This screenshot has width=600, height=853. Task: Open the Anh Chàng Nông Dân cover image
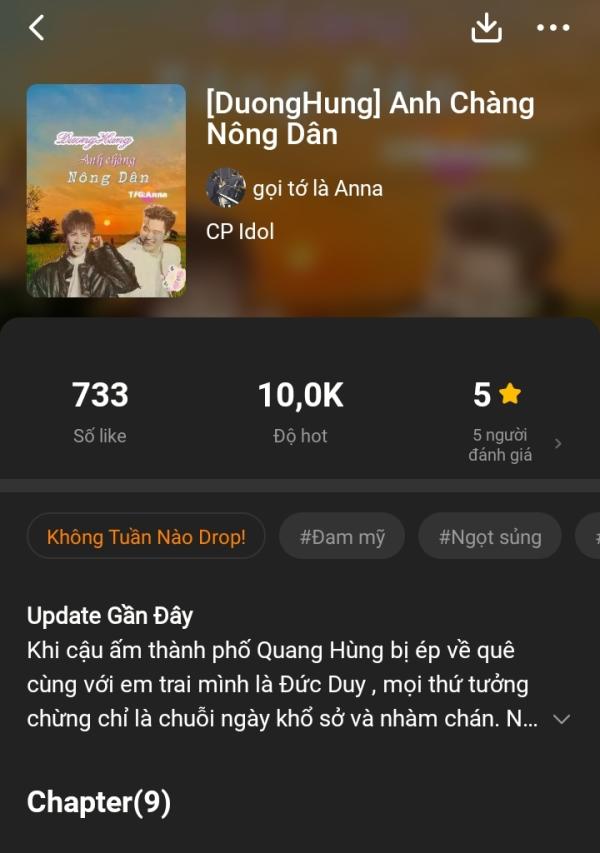point(106,190)
